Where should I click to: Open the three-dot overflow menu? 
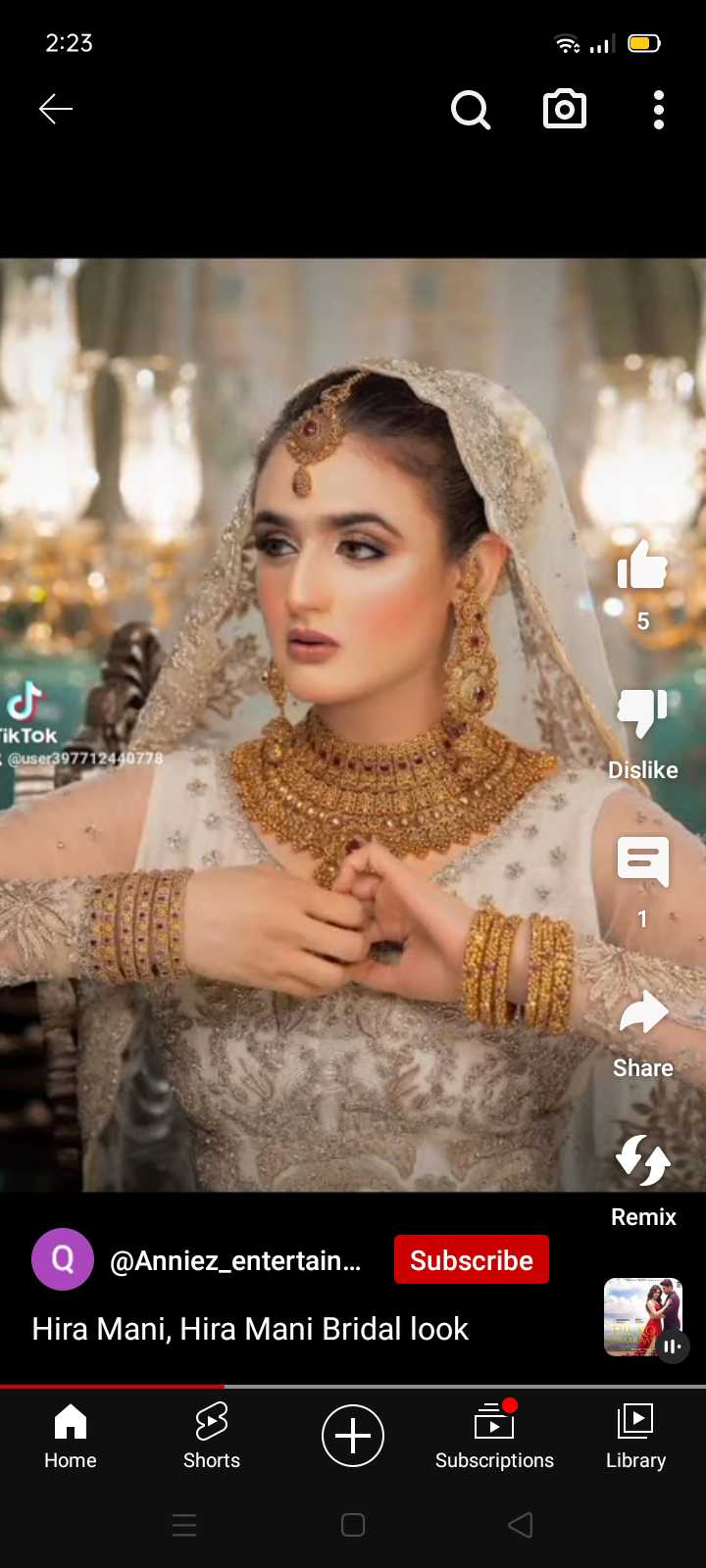pos(659,110)
